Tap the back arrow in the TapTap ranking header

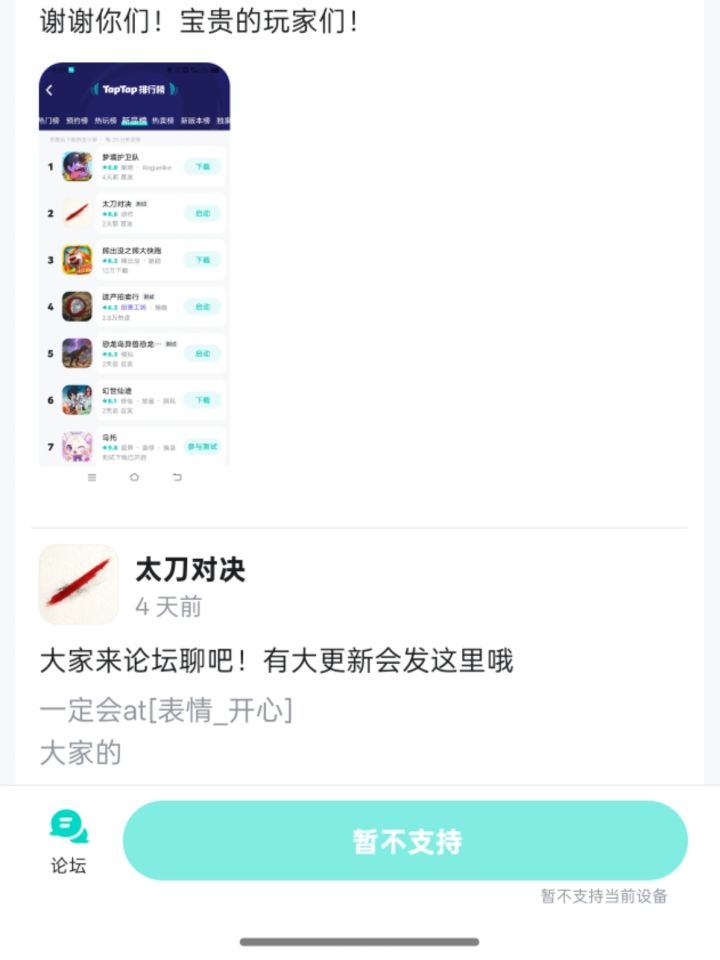[50, 90]
